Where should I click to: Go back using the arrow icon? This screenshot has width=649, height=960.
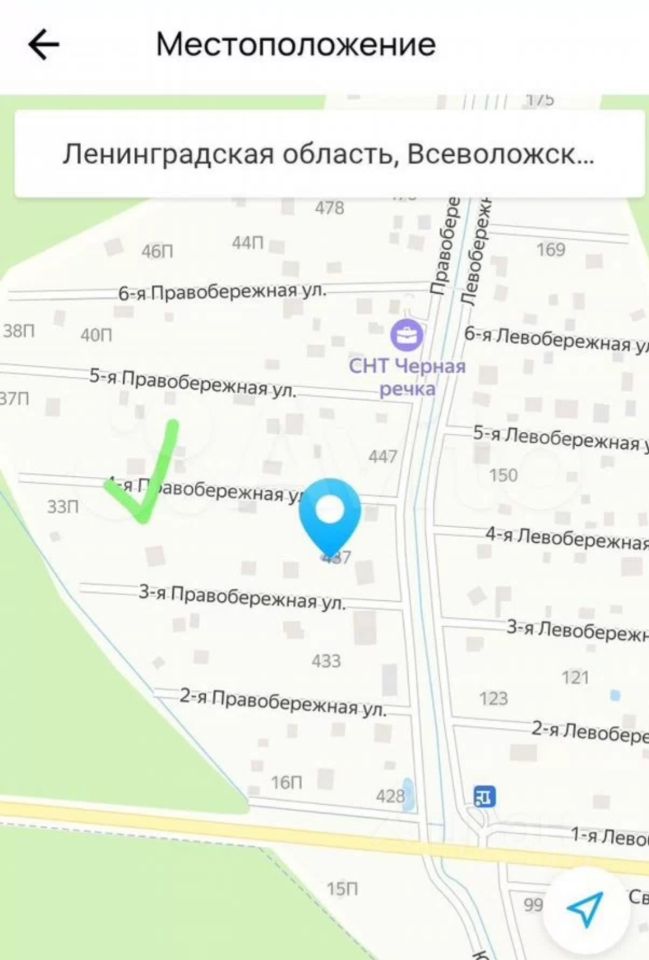pyautogui.click(x=44, y=45)
